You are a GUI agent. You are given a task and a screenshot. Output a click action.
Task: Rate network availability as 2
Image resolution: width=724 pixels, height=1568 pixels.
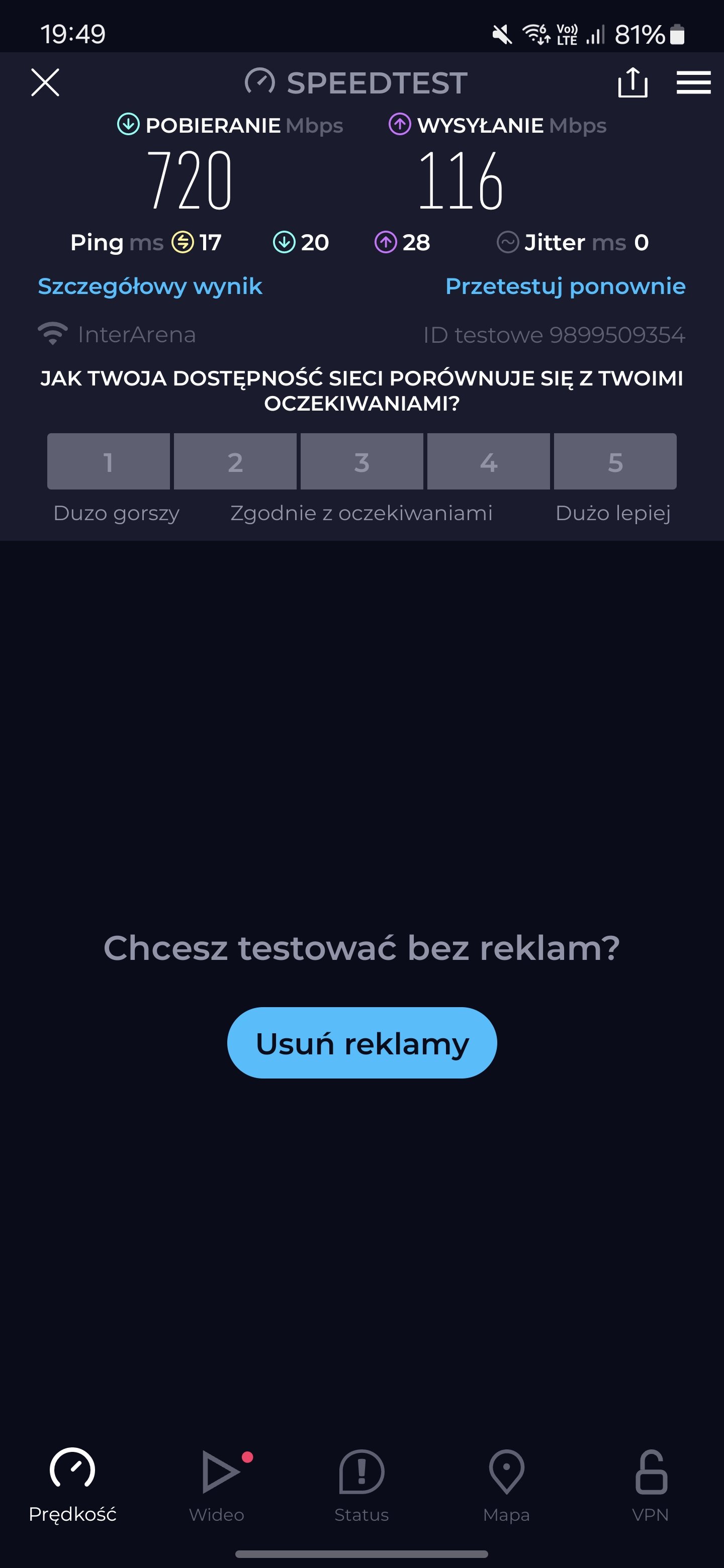point(235,461)
